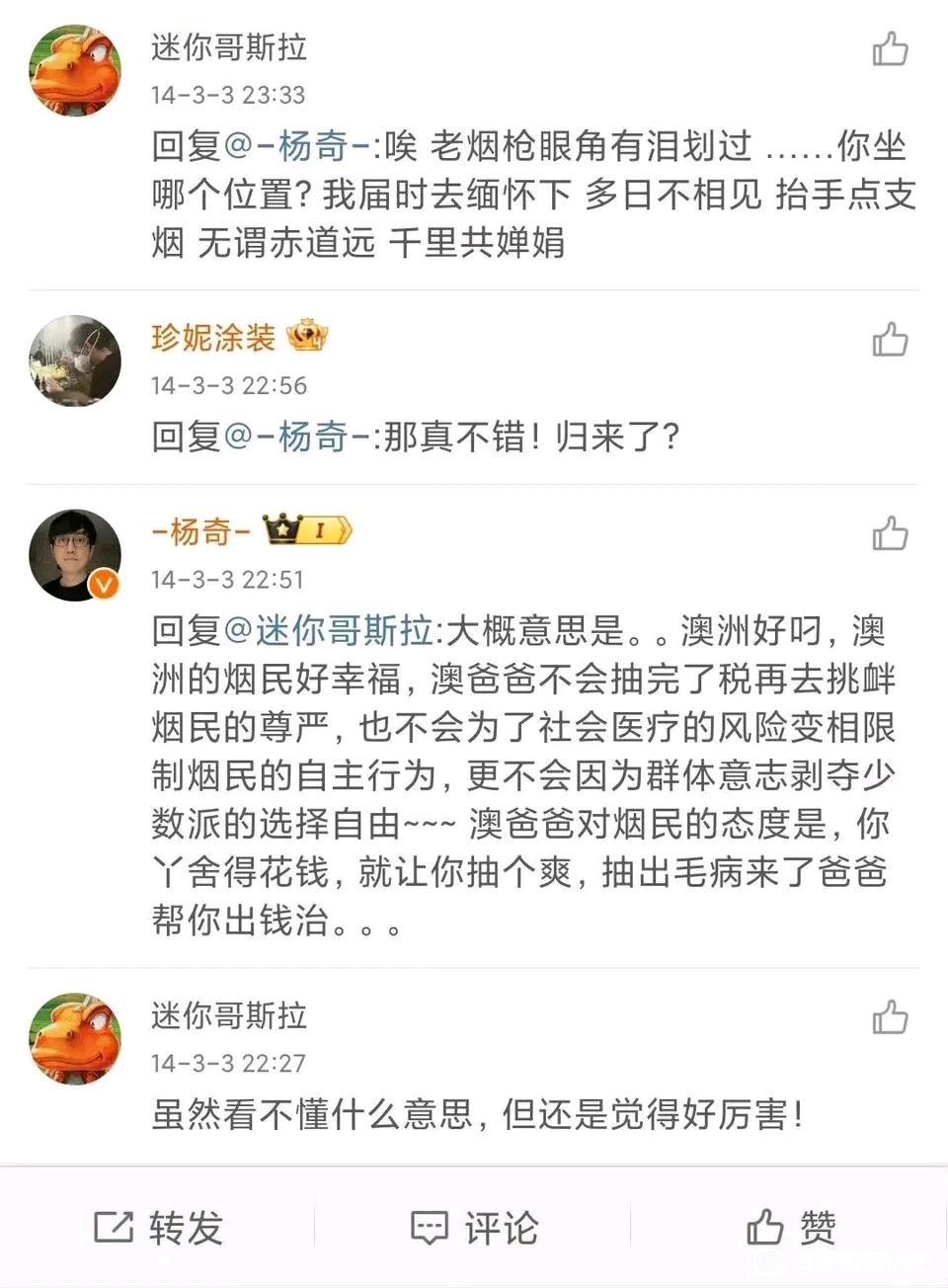Open the @迷你哥斯拉 mention in -杨奇-'s reply

point(330,630)
